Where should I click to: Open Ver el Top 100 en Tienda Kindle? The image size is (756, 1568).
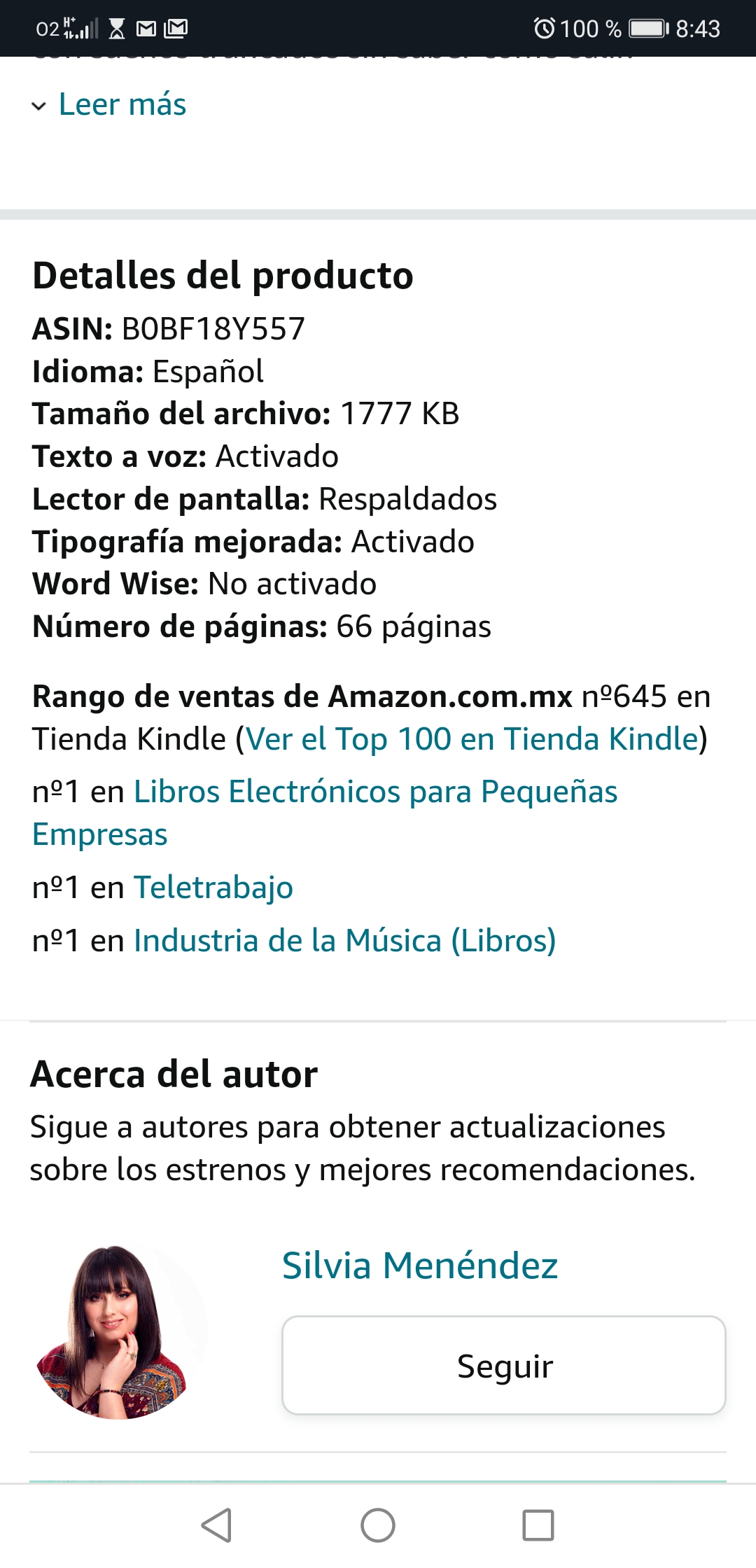472,739
